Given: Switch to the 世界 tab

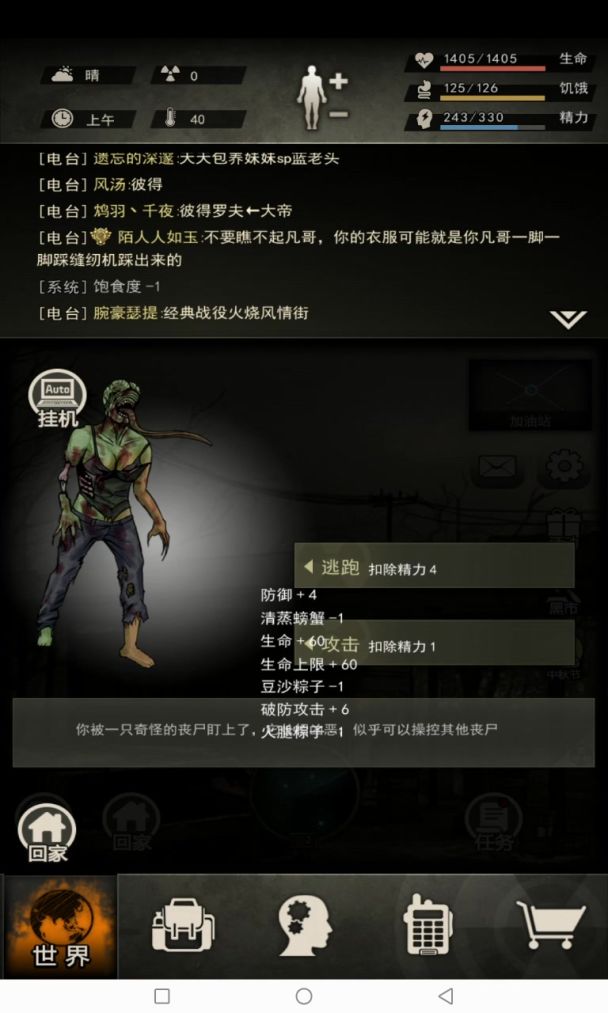Looking at the screenshot, I should (x=60, y=927).
